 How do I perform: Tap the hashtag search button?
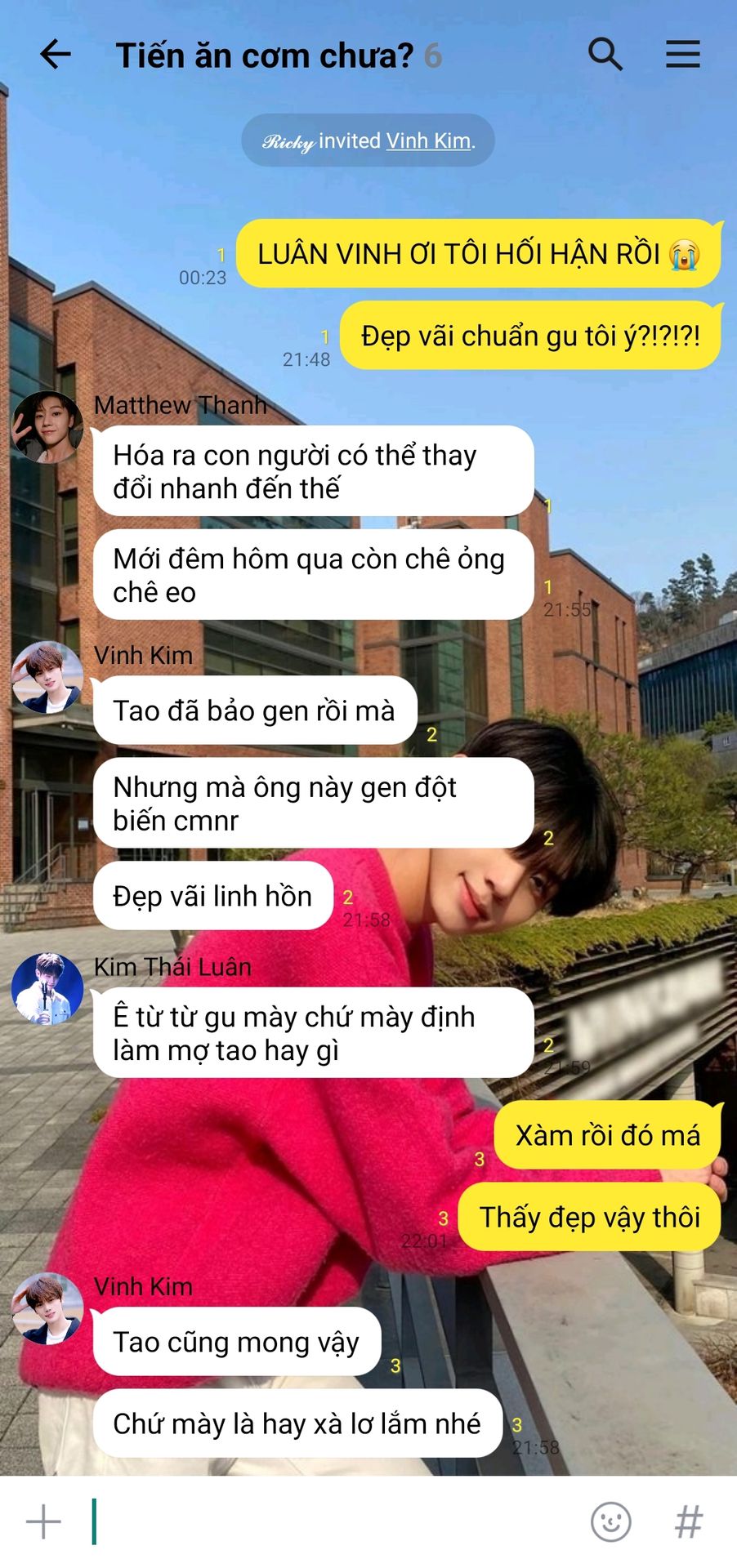click(688, 1521)
